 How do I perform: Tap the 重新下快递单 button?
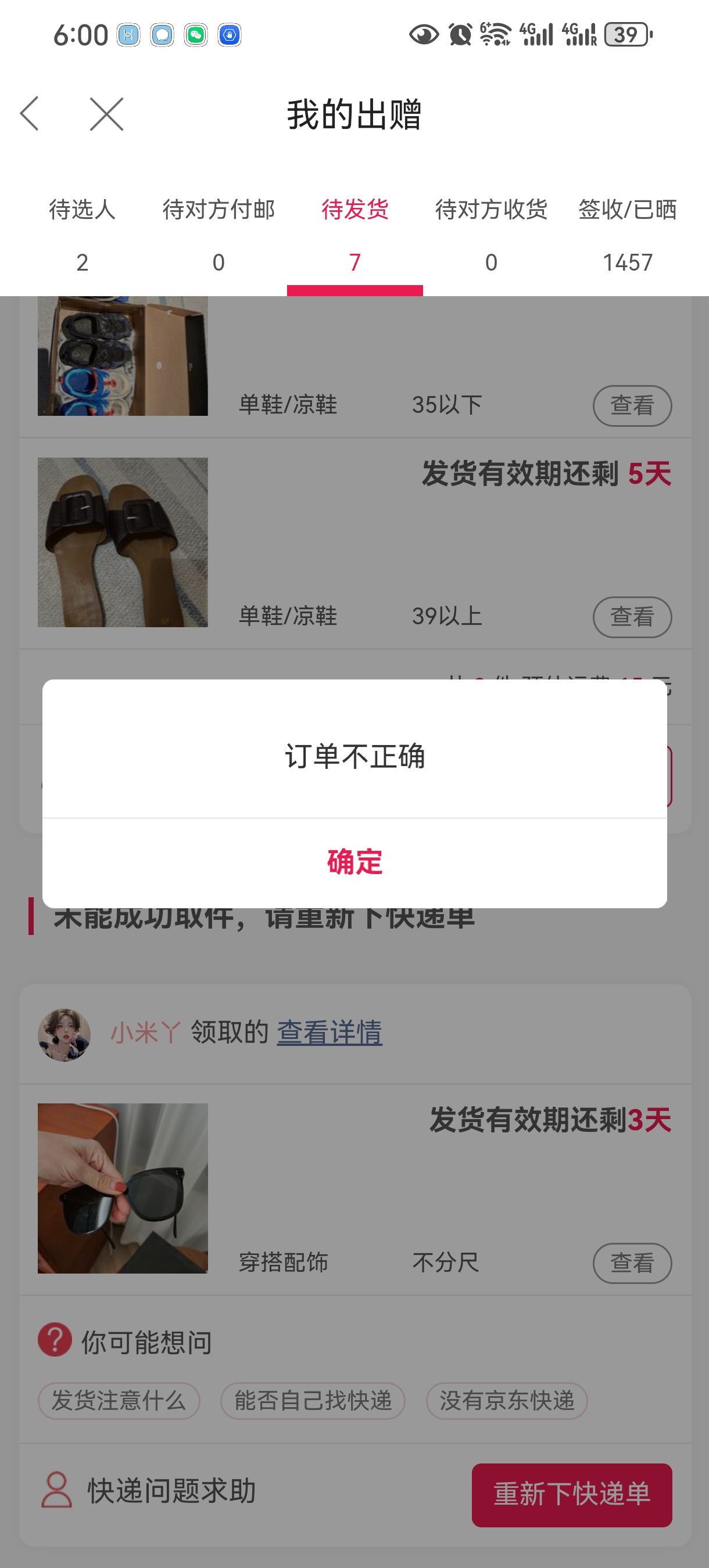point(572,1495)
